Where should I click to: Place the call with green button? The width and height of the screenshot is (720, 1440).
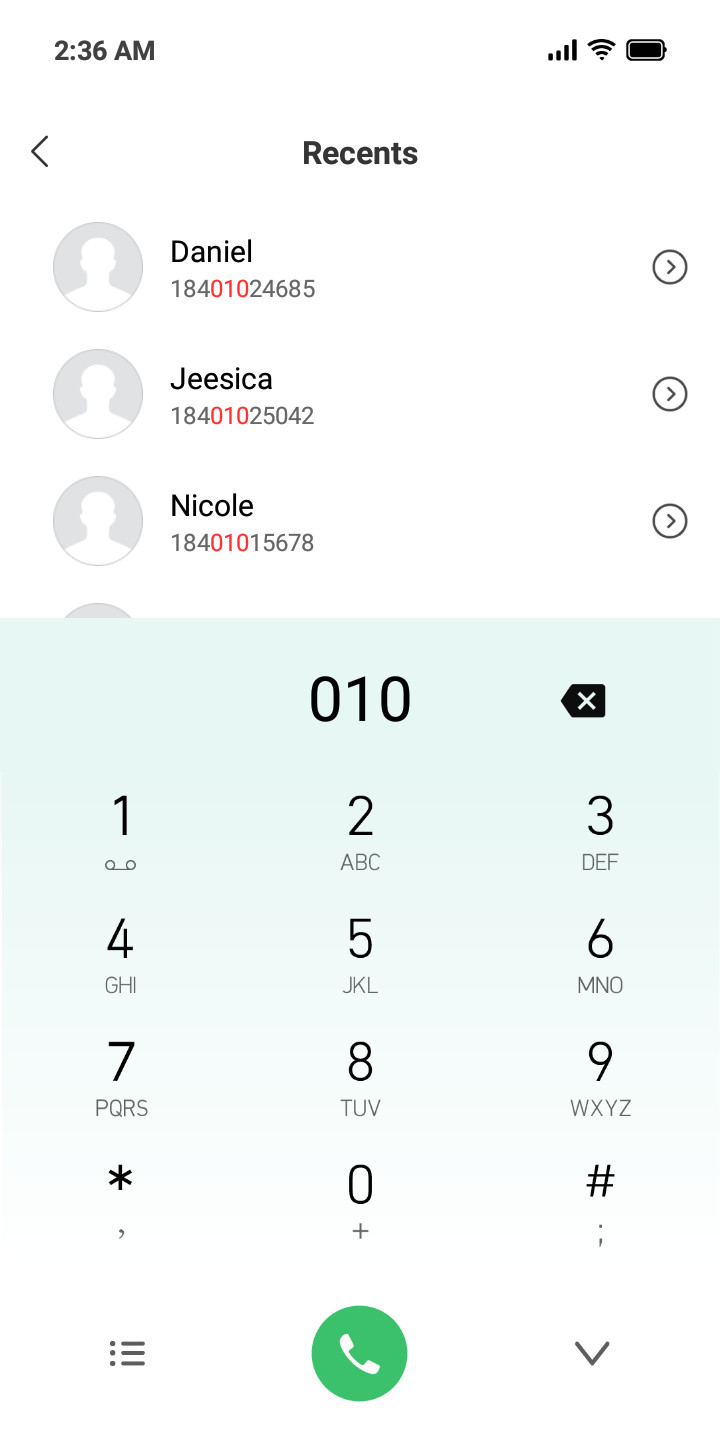pyautogui.click(x=360, y=1353)
